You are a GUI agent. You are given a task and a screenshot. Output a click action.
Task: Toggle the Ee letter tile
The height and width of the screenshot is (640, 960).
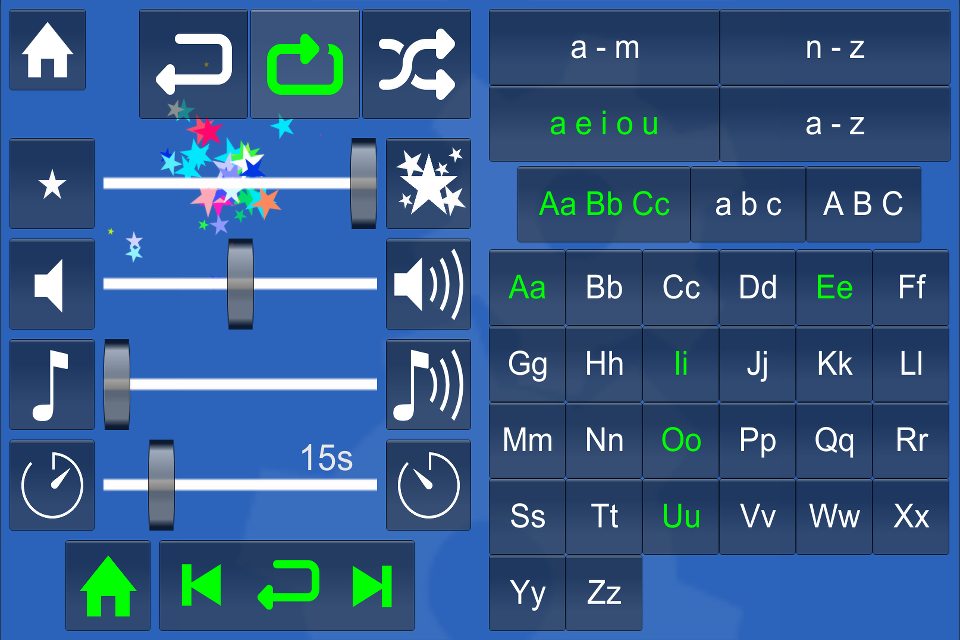pyautogui.click(x=834, y=288)
